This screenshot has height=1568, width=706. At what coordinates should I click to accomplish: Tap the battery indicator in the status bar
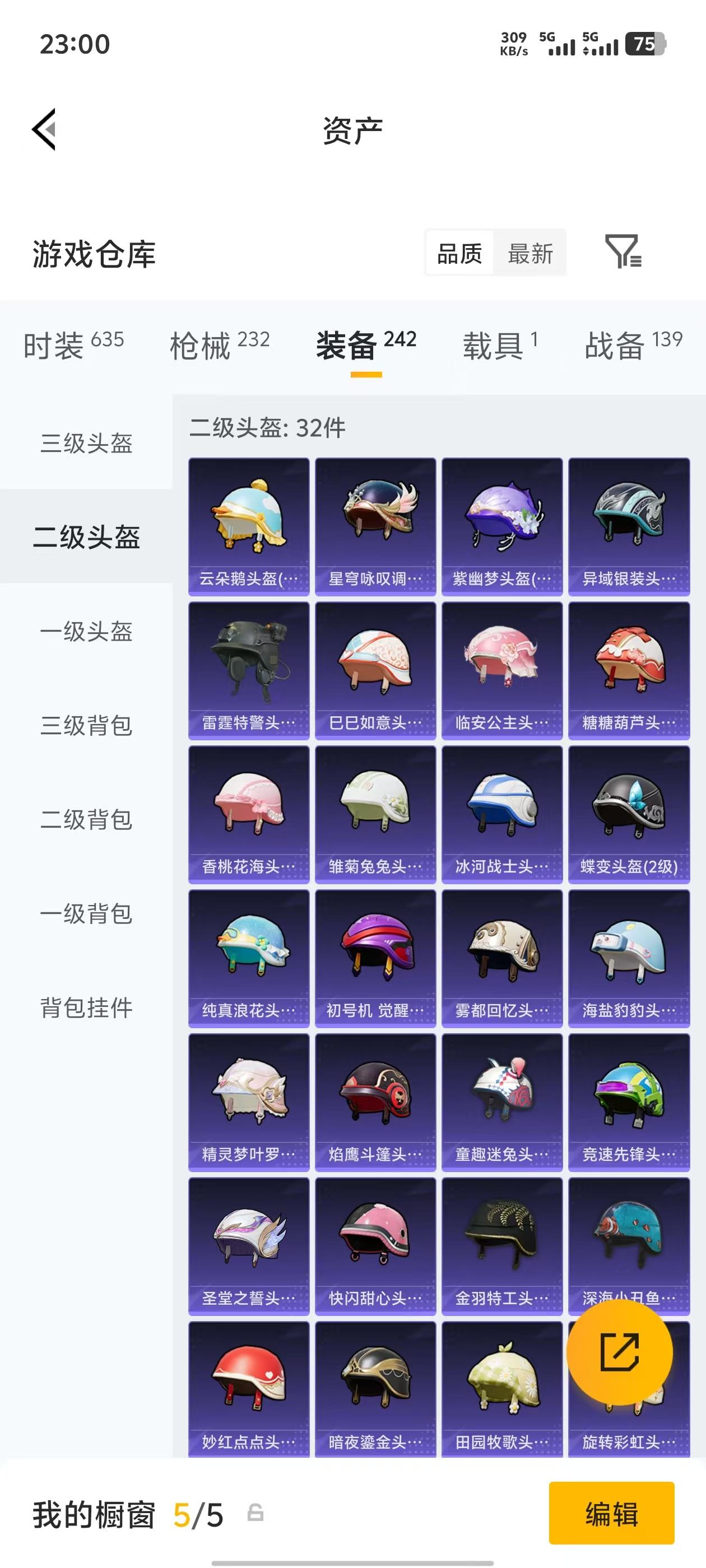[644, 45]
